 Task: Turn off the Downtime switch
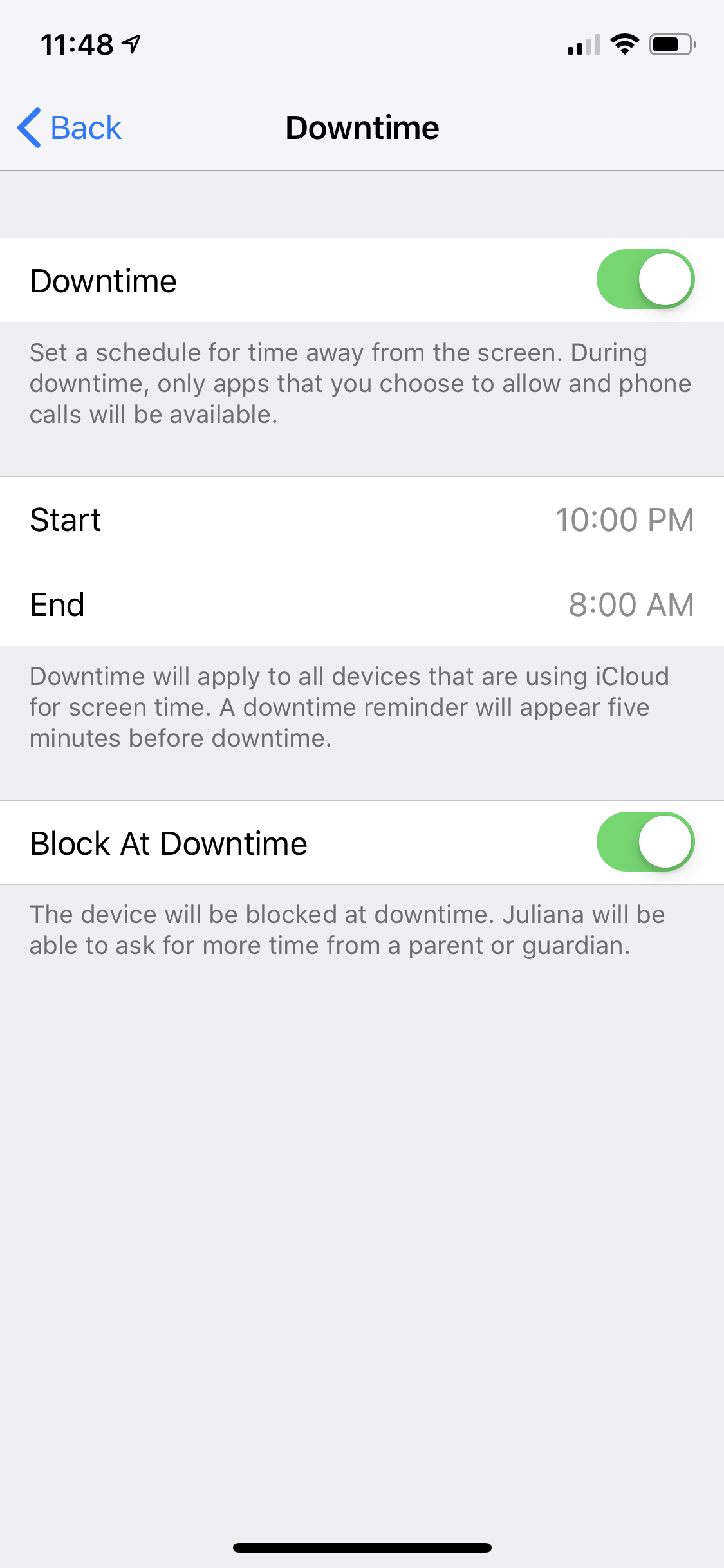pyautogui.click(x=645, y=279)
